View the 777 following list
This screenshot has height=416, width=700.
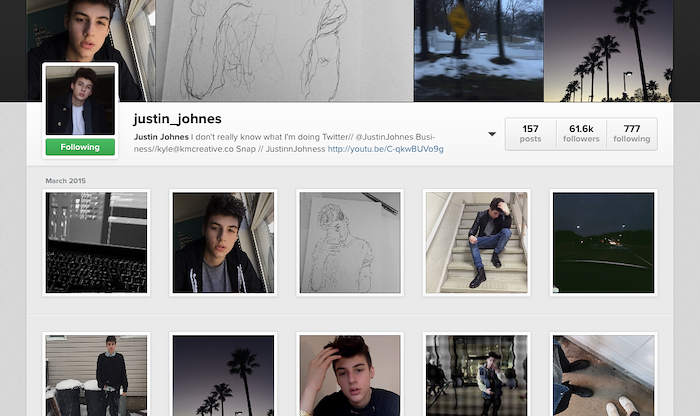[x=631, y=134]
